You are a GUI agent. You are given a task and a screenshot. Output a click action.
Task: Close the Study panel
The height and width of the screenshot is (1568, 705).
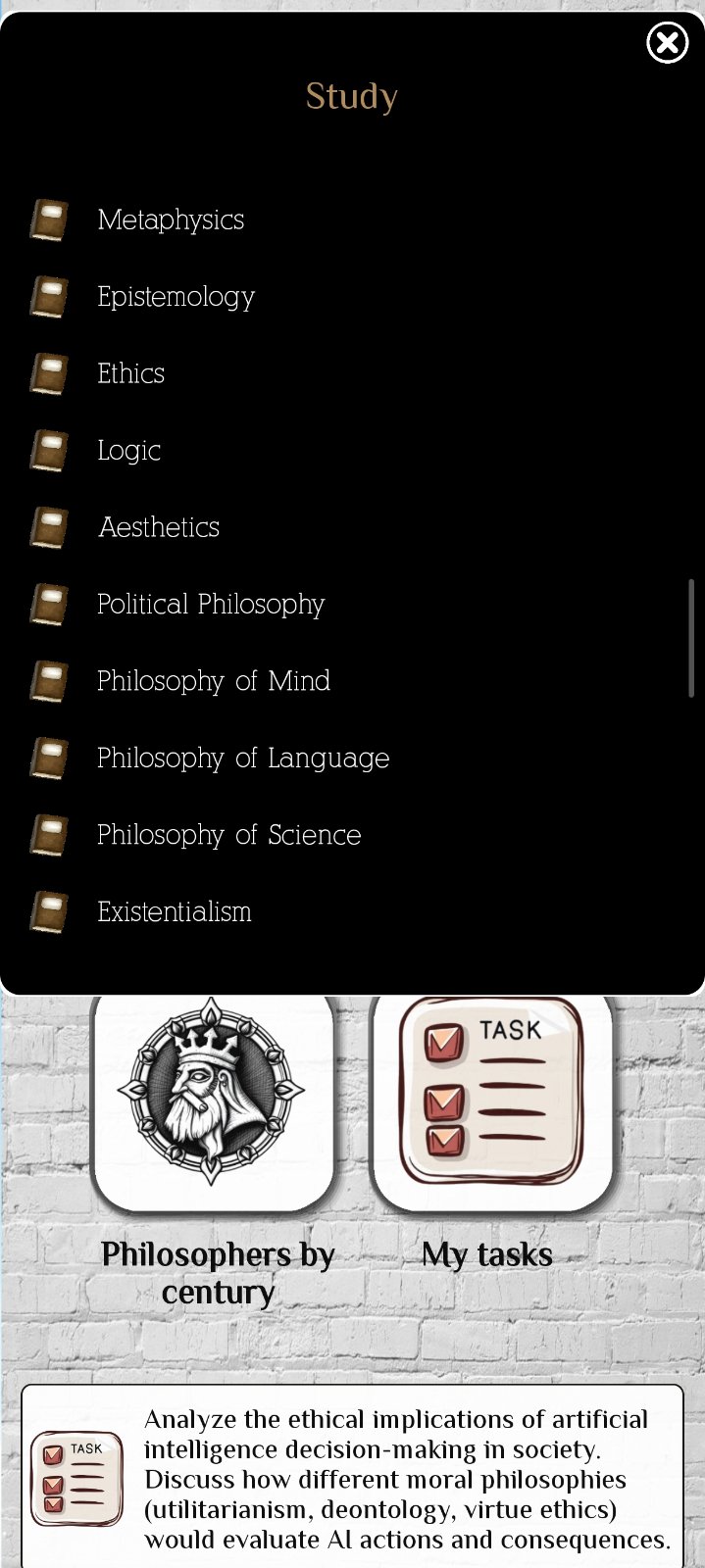coord(667,43)
